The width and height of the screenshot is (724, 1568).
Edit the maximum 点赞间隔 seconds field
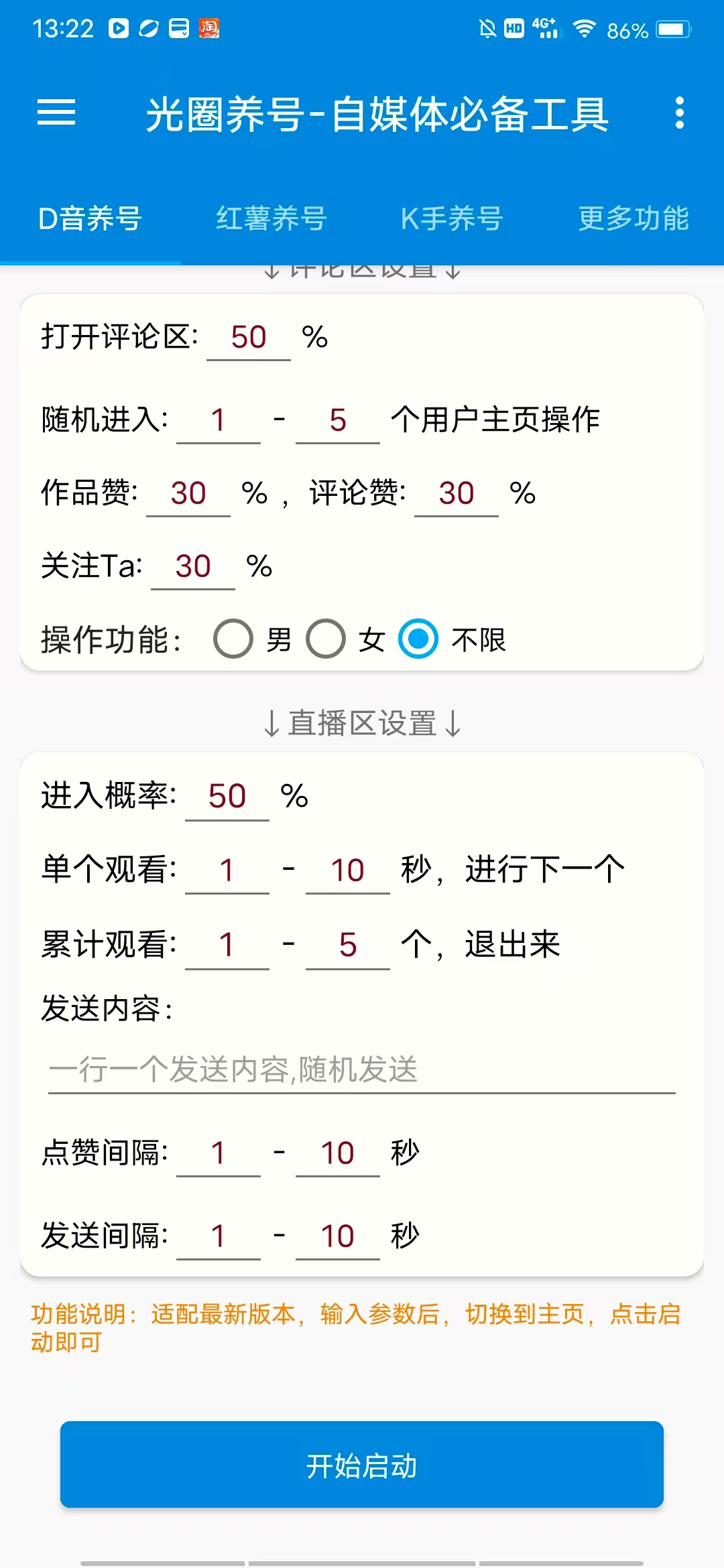(x=338, y=1154)
